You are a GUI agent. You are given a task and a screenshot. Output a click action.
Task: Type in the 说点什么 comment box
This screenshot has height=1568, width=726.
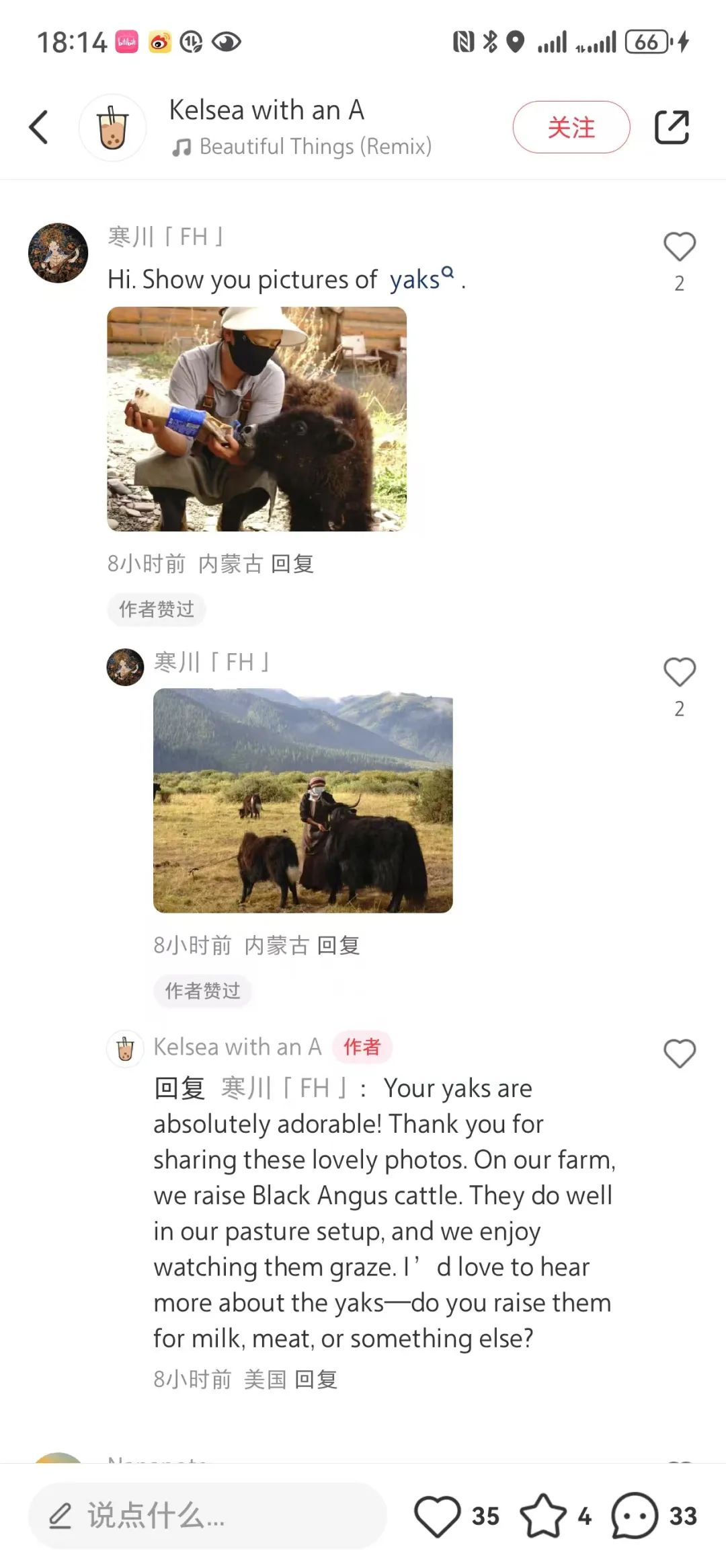207,1516
